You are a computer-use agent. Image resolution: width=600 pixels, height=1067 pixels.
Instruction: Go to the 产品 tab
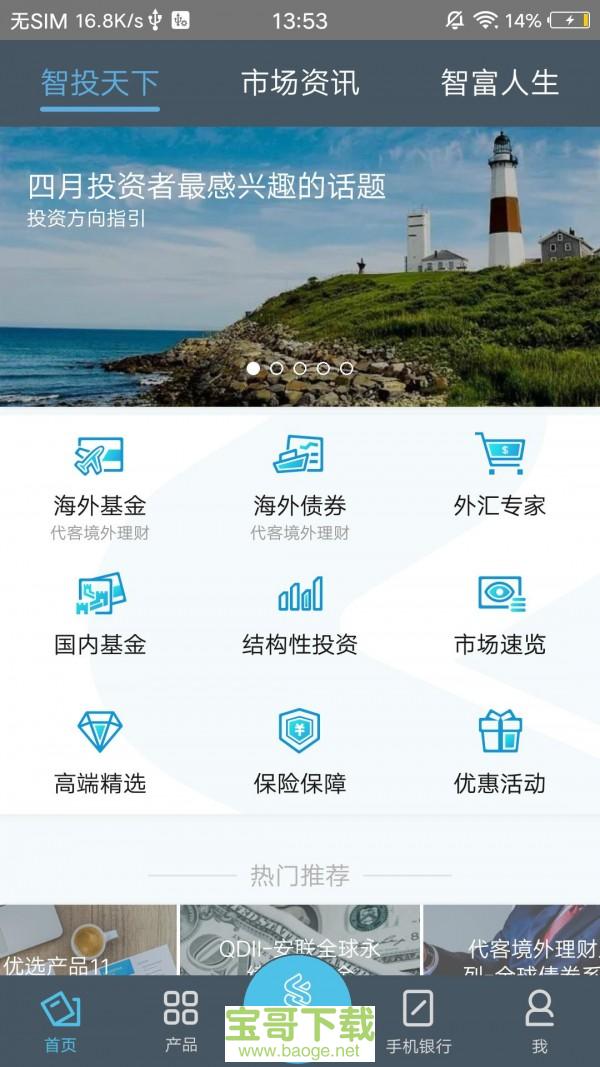(181, 1021)
